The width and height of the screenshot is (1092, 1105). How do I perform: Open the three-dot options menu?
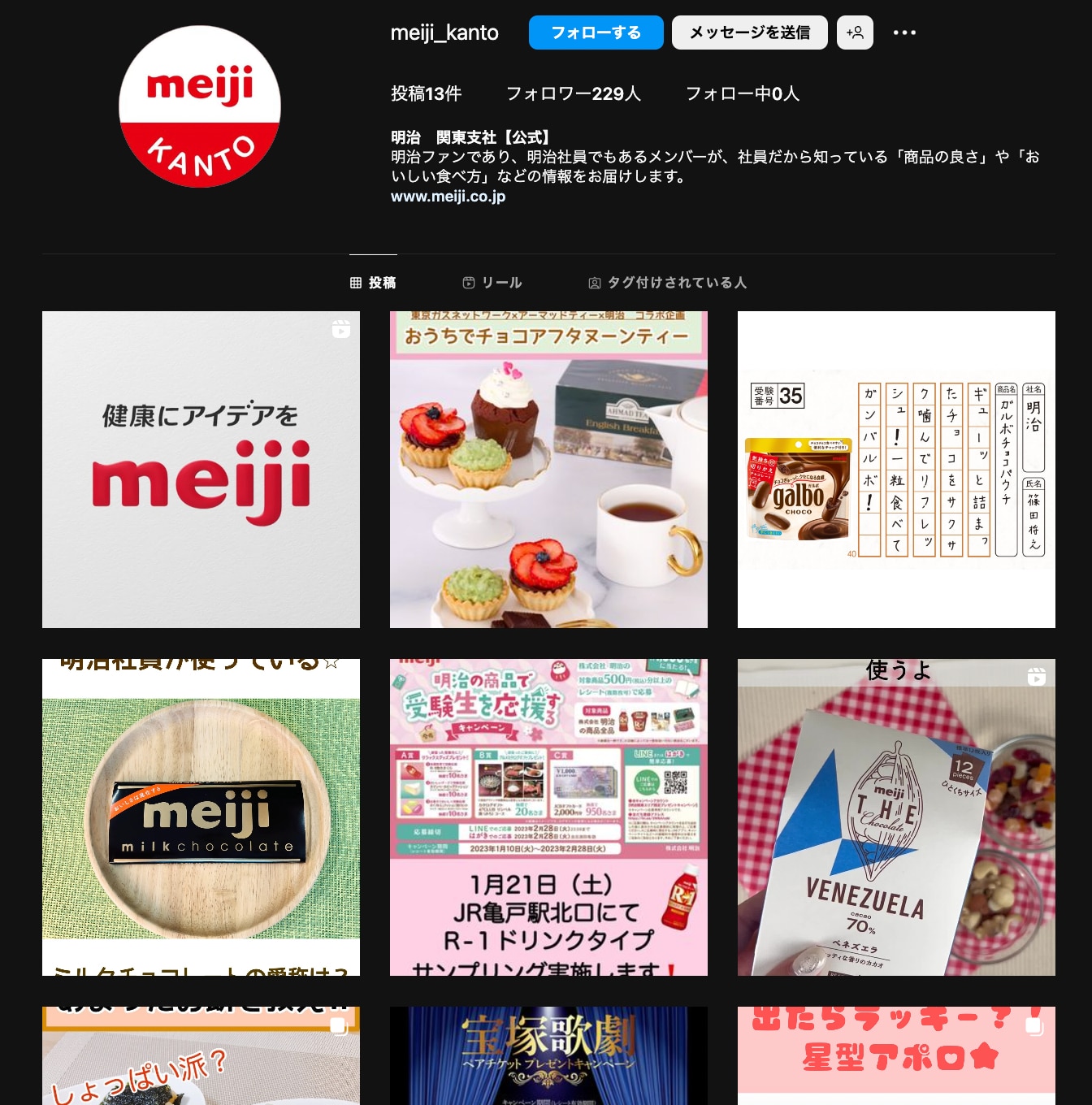(x=904, y=32)
